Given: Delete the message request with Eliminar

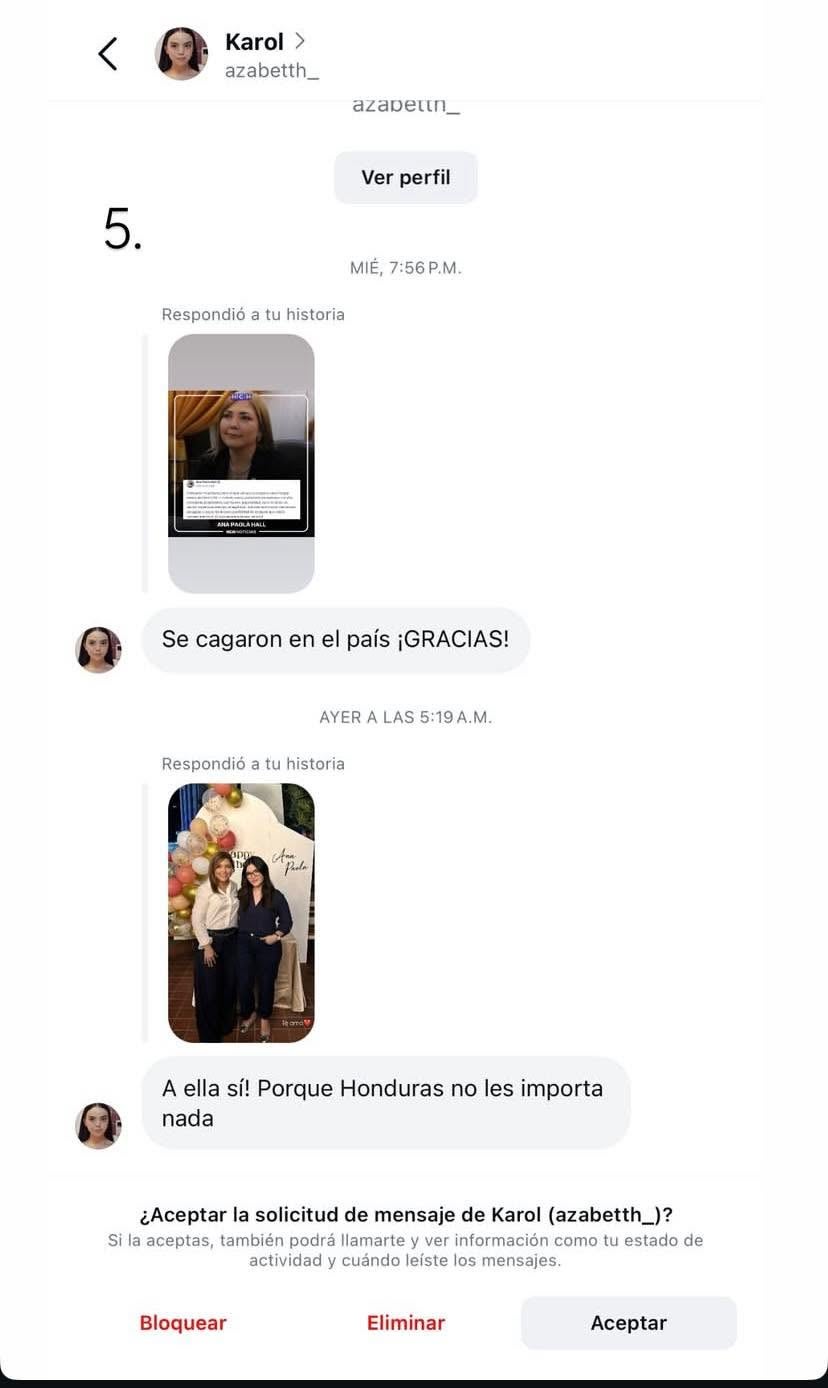Looking at the screenshot, I should [x=405, y=1323].
